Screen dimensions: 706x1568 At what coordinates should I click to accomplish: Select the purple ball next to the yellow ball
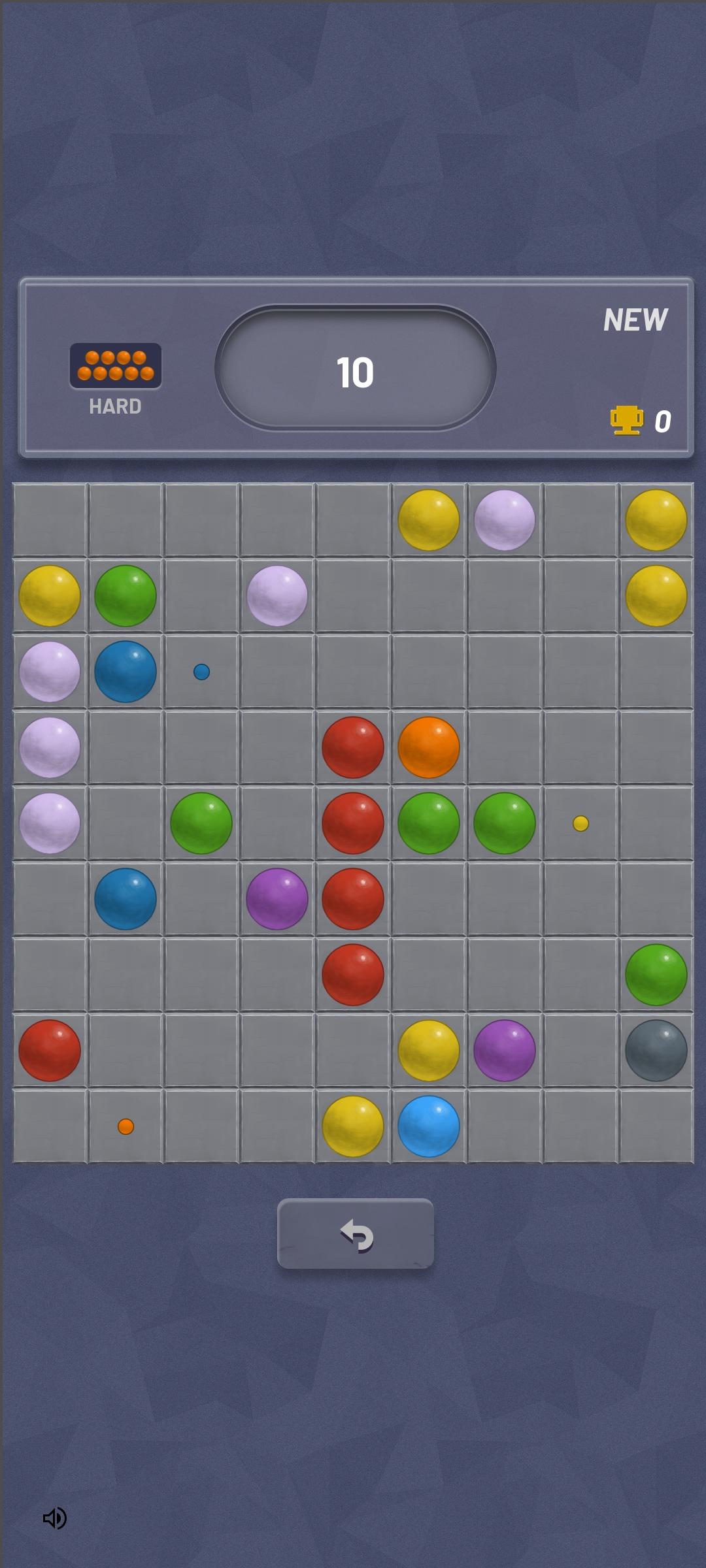coord(505,1051)
